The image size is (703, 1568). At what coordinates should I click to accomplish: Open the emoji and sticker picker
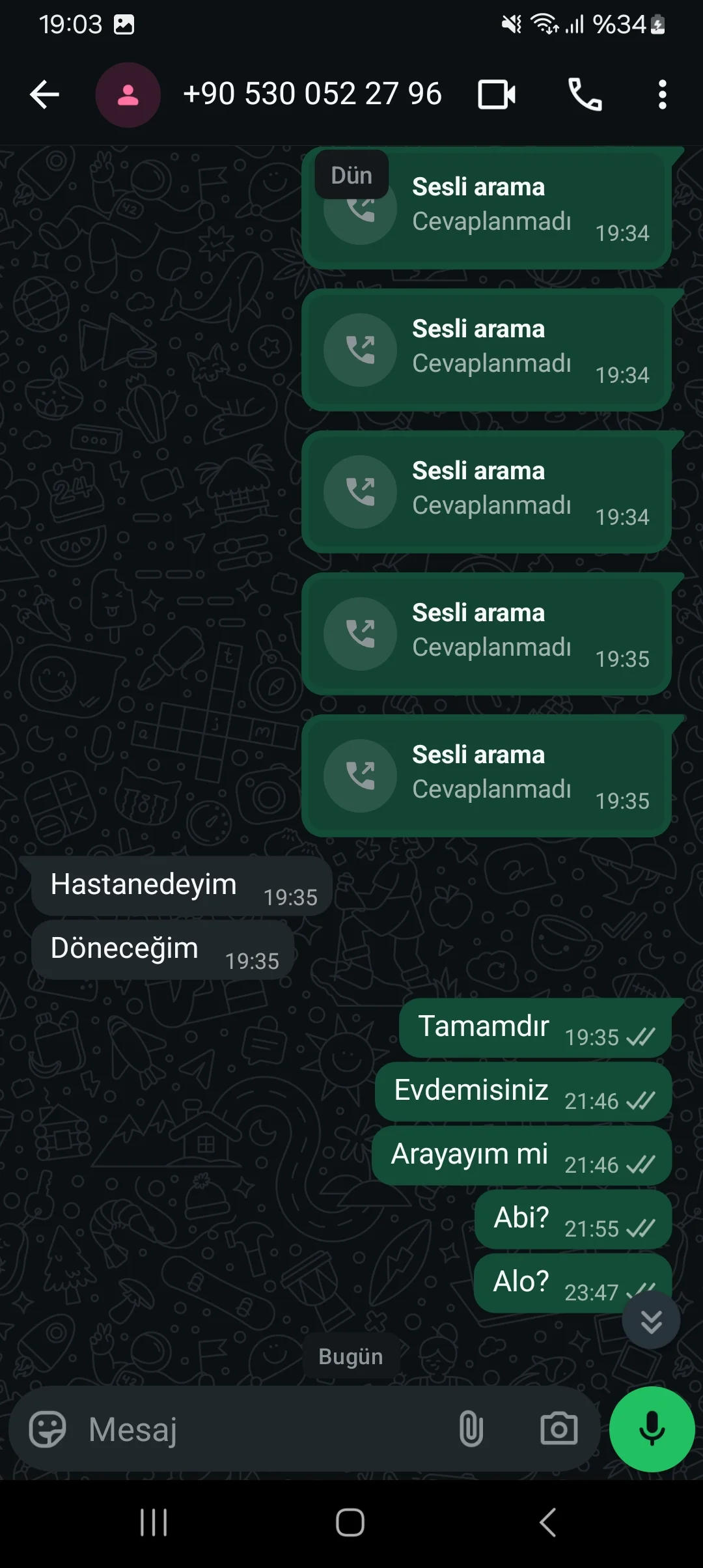point(48,1430)
